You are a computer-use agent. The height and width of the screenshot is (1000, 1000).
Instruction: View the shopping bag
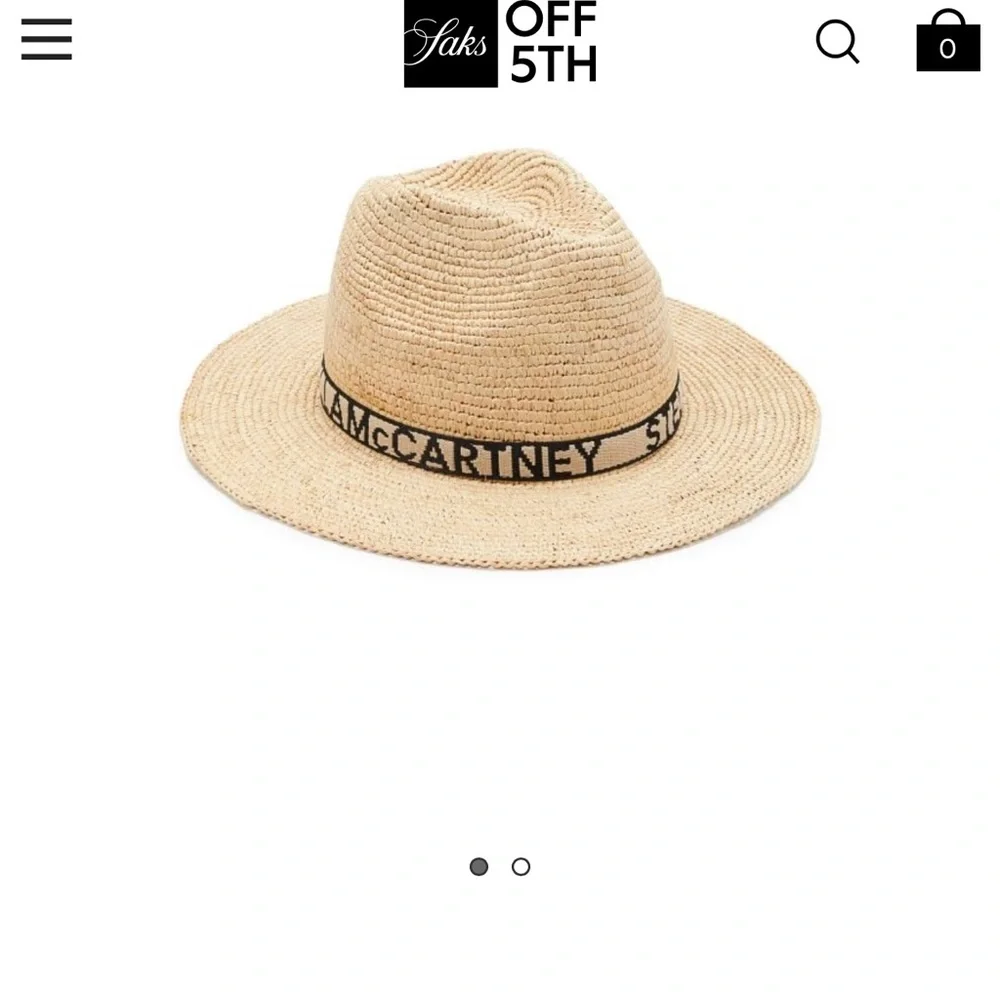pyautogui.click(x=948, y=40)
